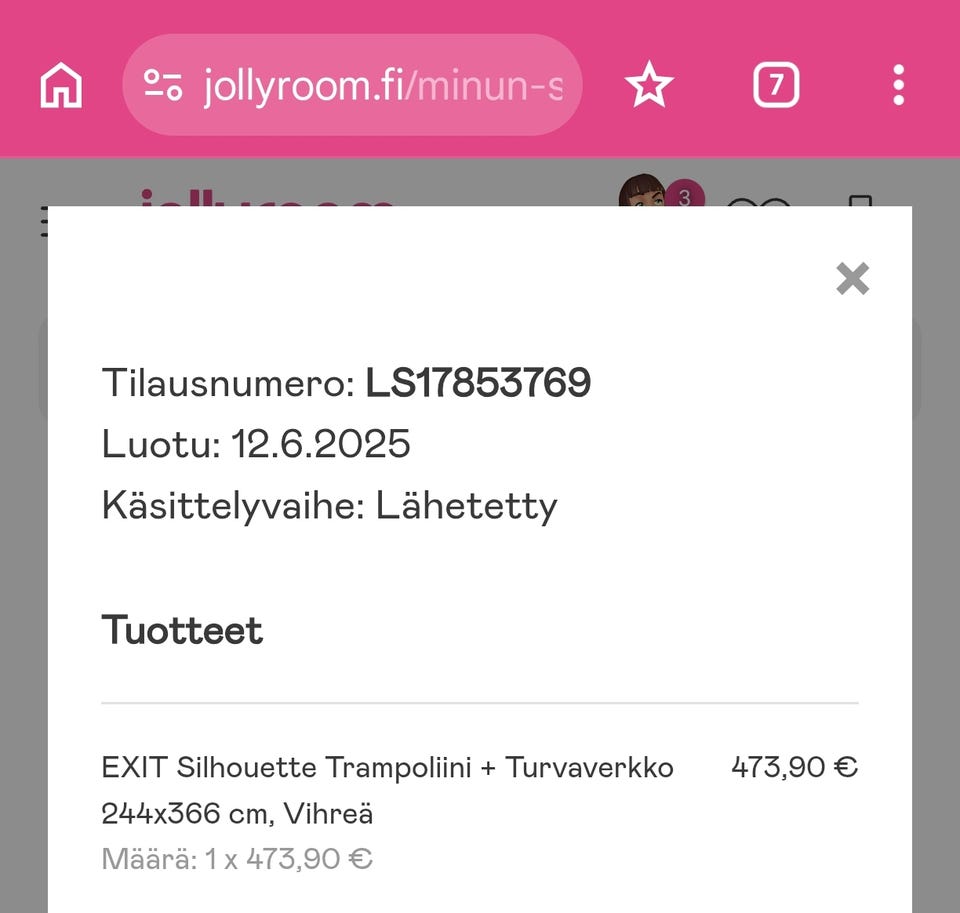The width and height of the screenshot is (960, 913).
Task: Open the tab switcher showing 7 tabs
Action: pos(776,86)
